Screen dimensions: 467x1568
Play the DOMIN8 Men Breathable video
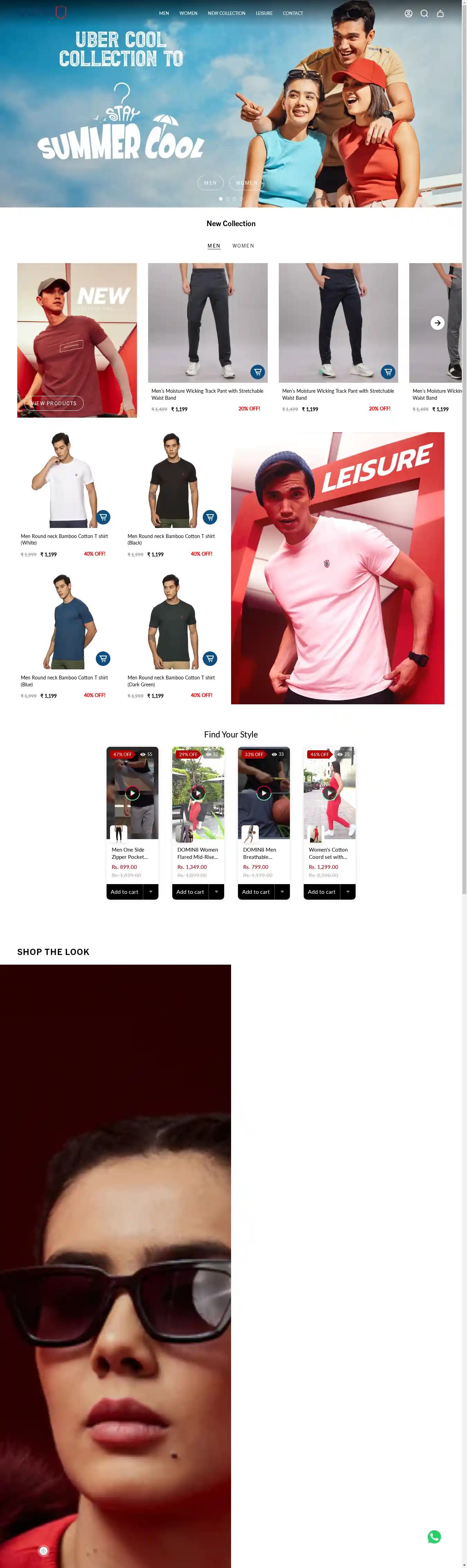coord(264,792)
